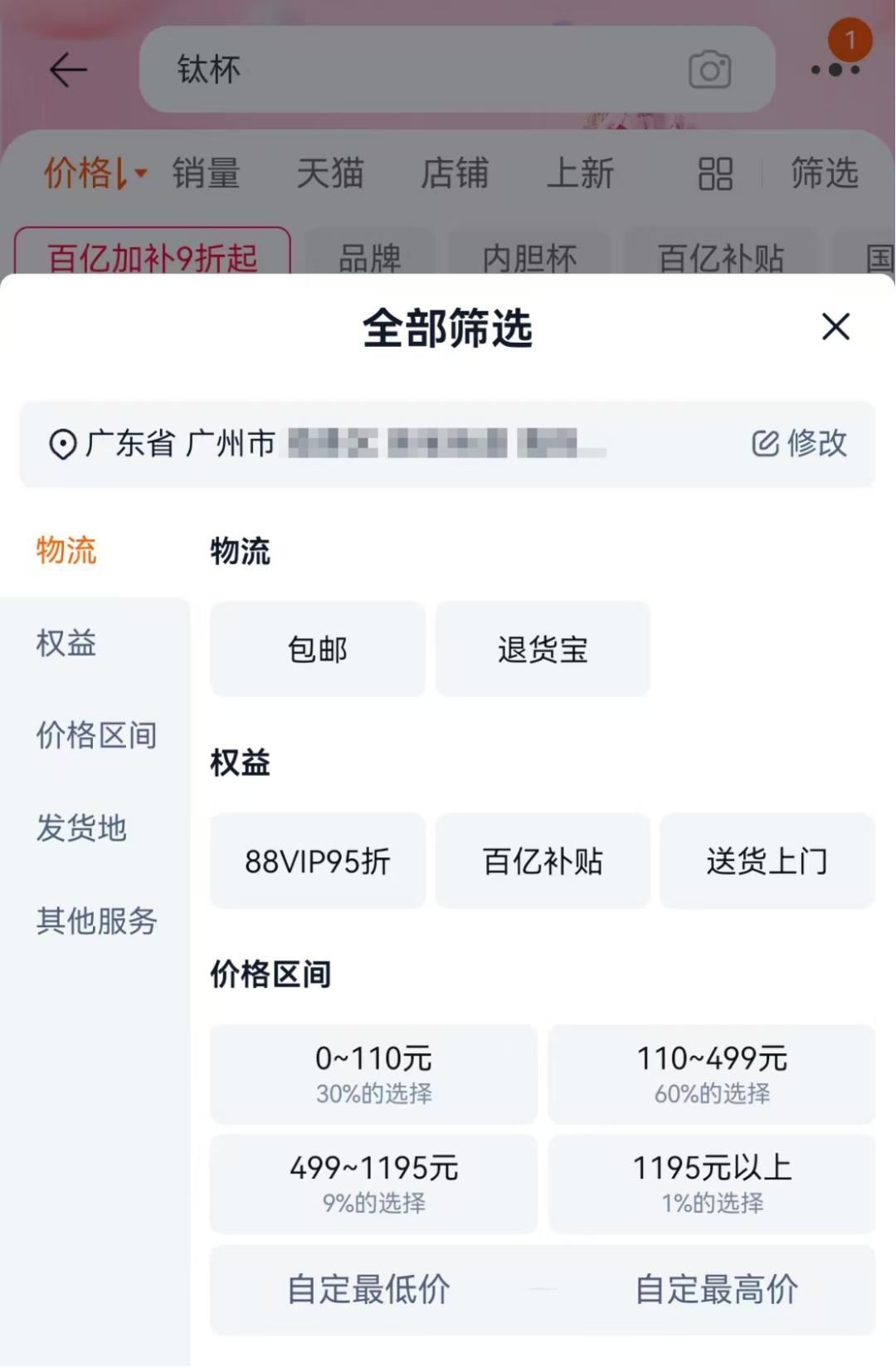Select the 送货上门 delivery filter
Screen dimensions: 896x1367
[x=767, y=862]
